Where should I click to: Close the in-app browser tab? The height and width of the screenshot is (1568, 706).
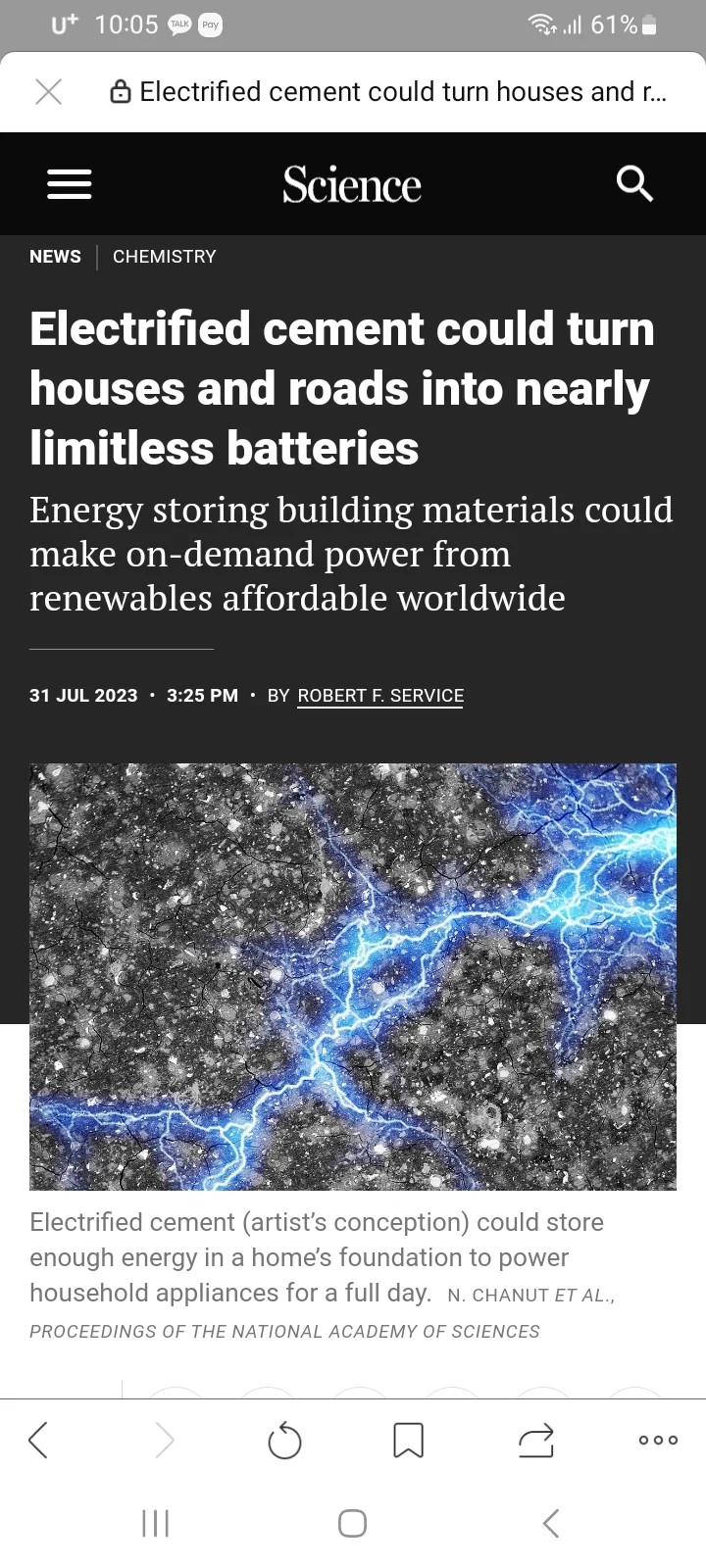(48, 92)
